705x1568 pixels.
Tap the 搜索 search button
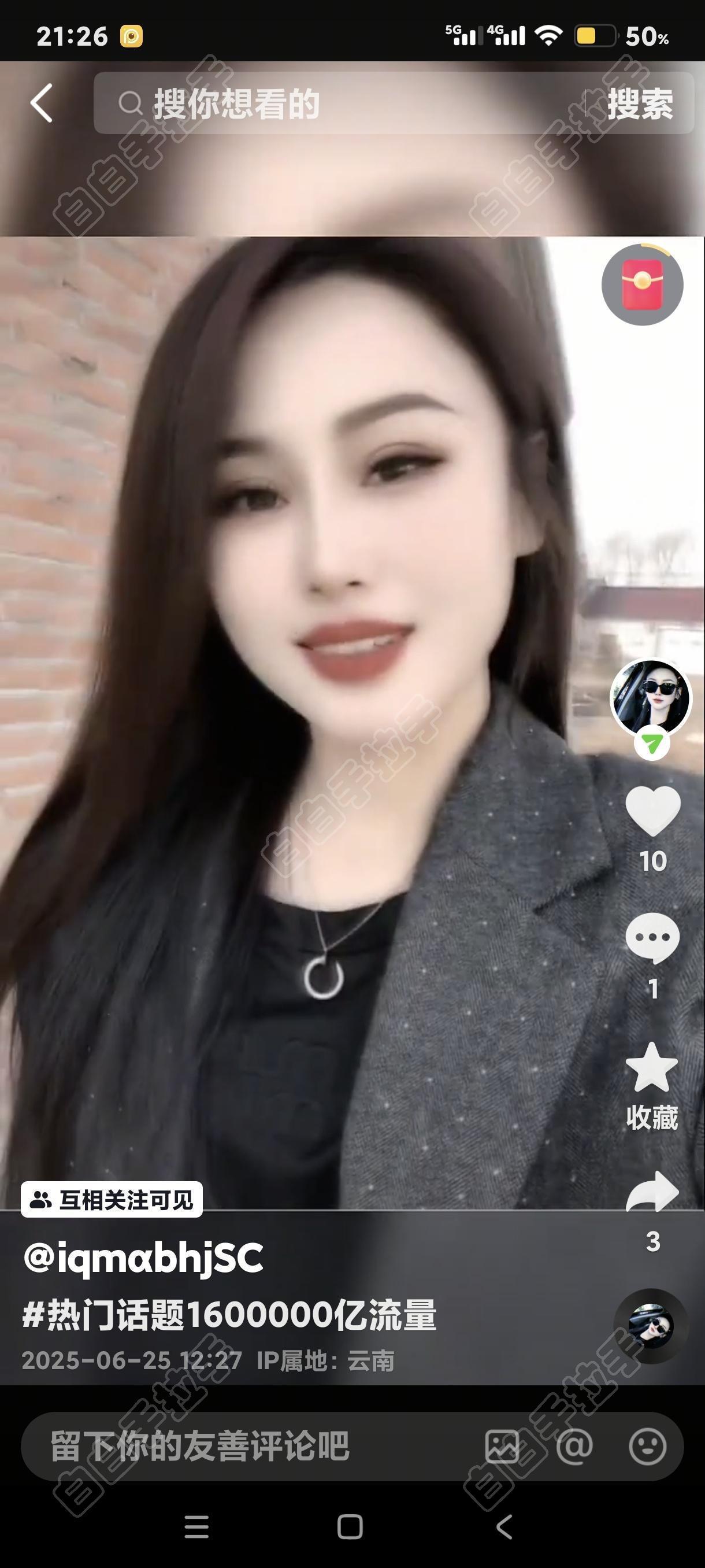pyautogui.click(x=640, y=104)
